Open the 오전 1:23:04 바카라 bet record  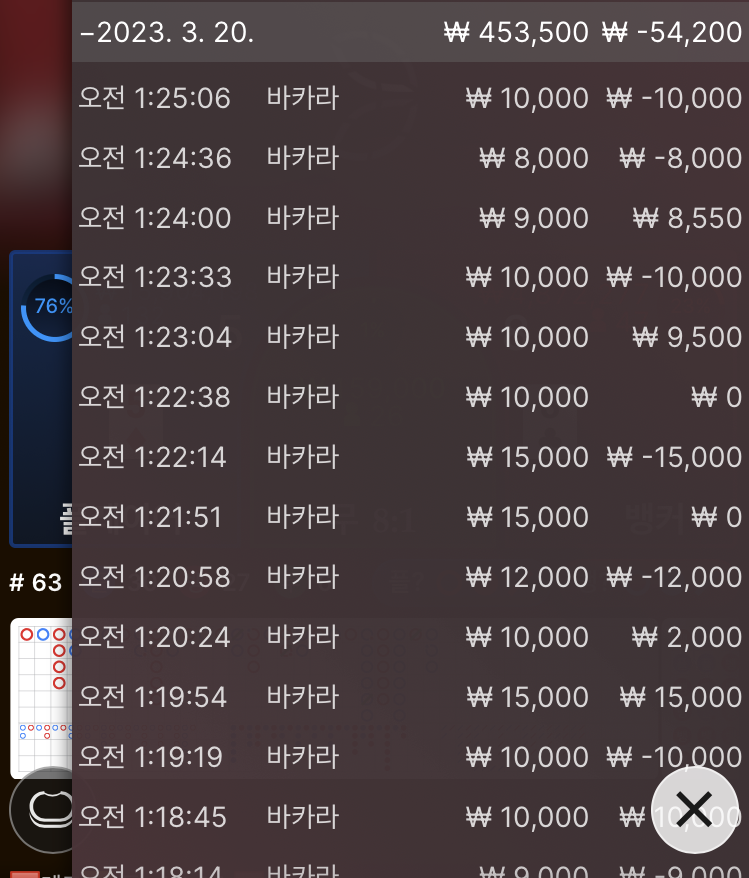point(409,337)
